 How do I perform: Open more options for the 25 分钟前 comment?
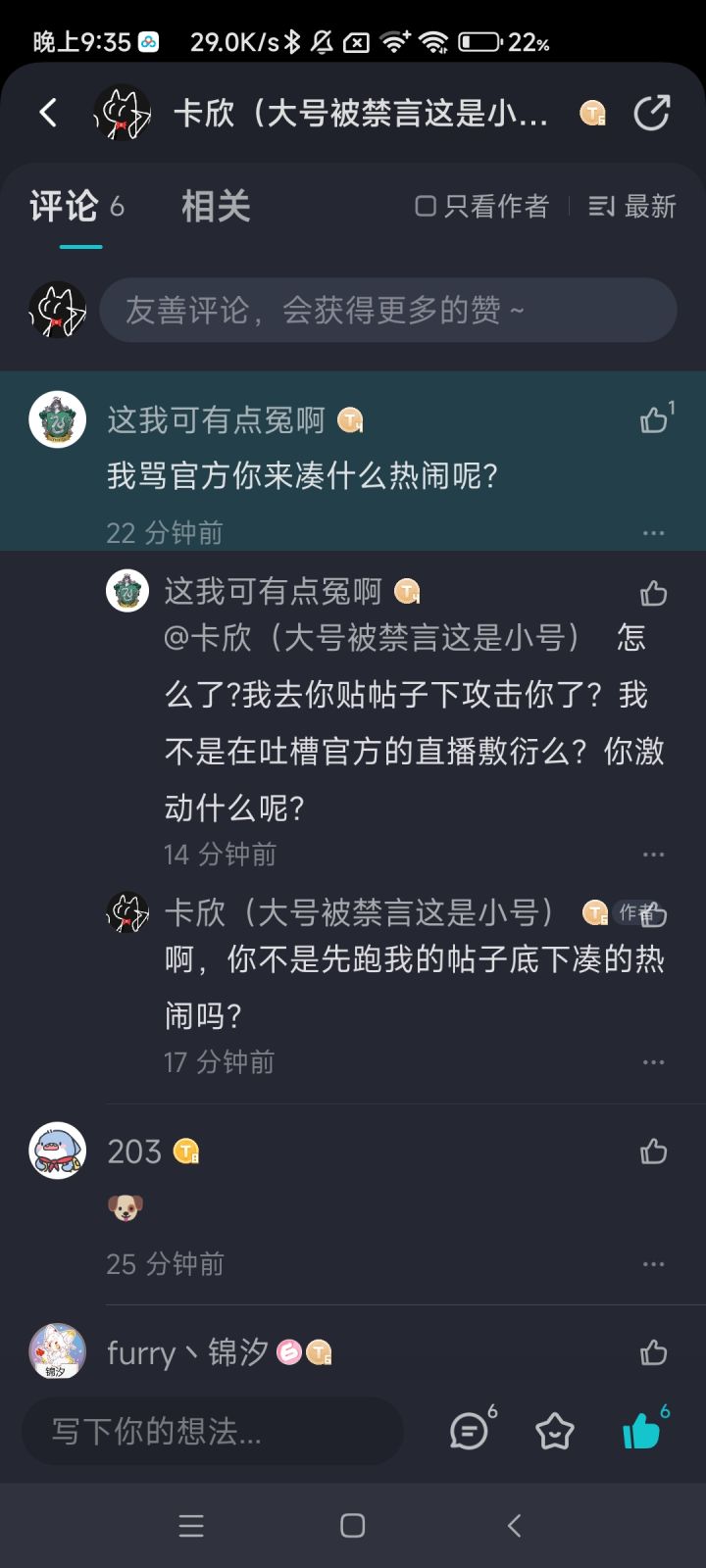[653, 1264]
